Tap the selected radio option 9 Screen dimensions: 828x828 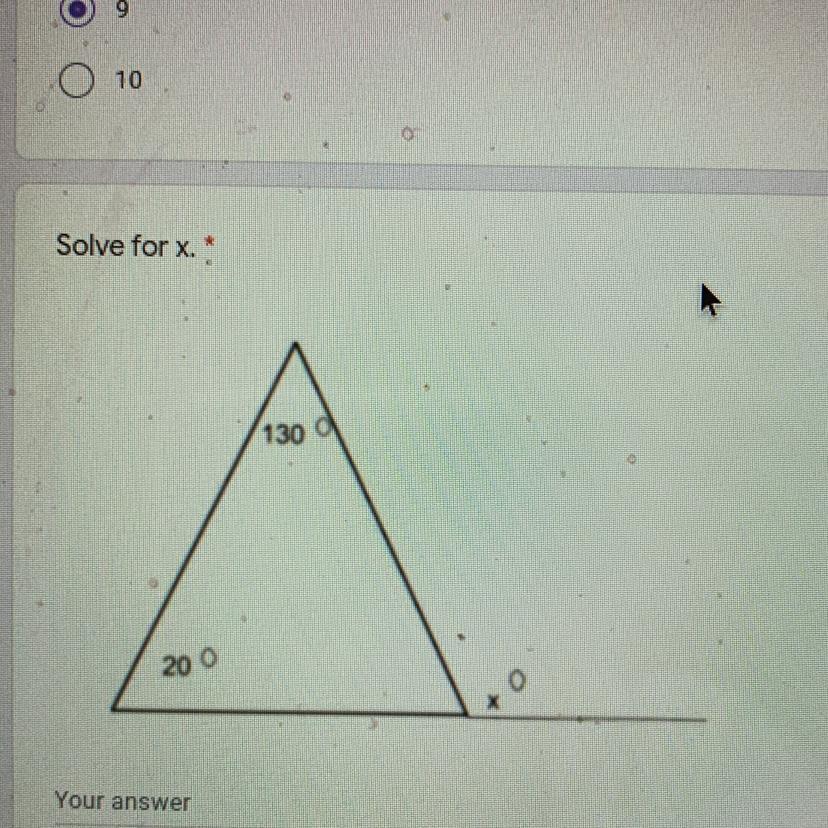point(76,14)
